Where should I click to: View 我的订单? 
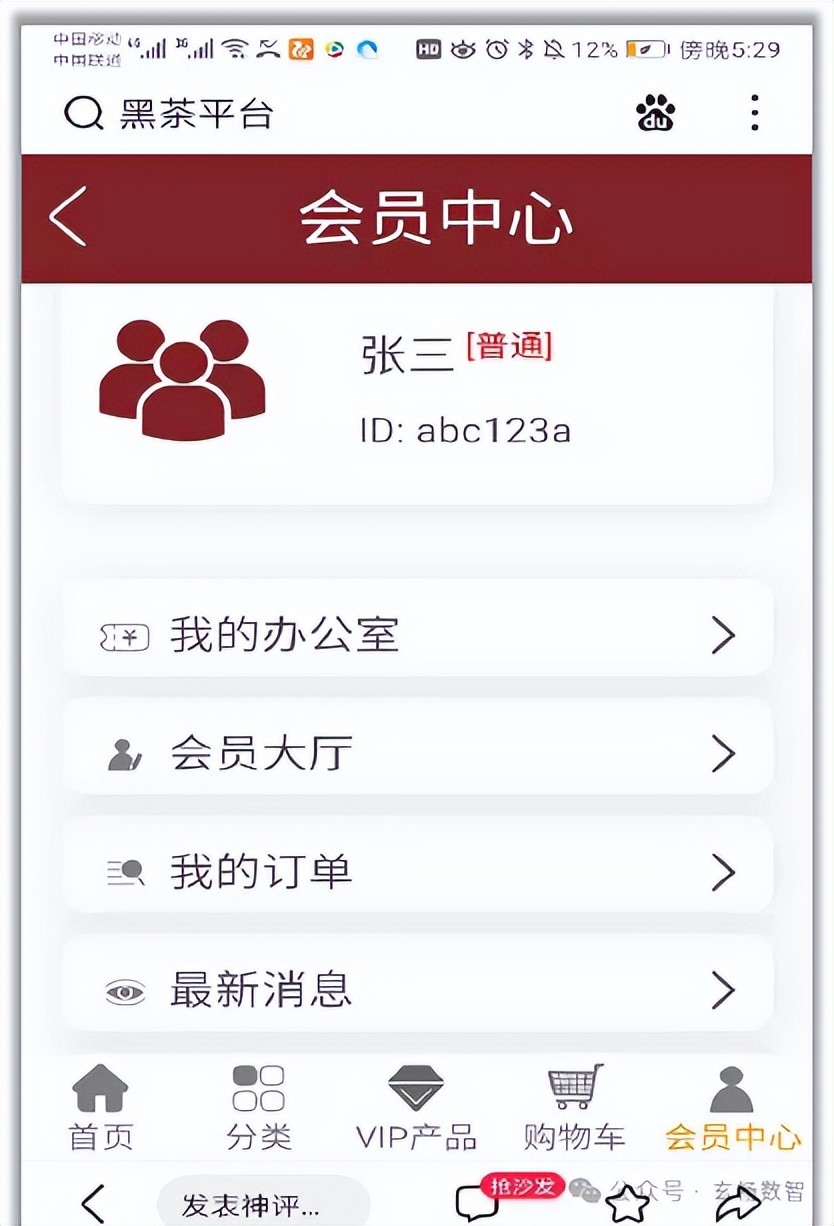tap(416, 872)
